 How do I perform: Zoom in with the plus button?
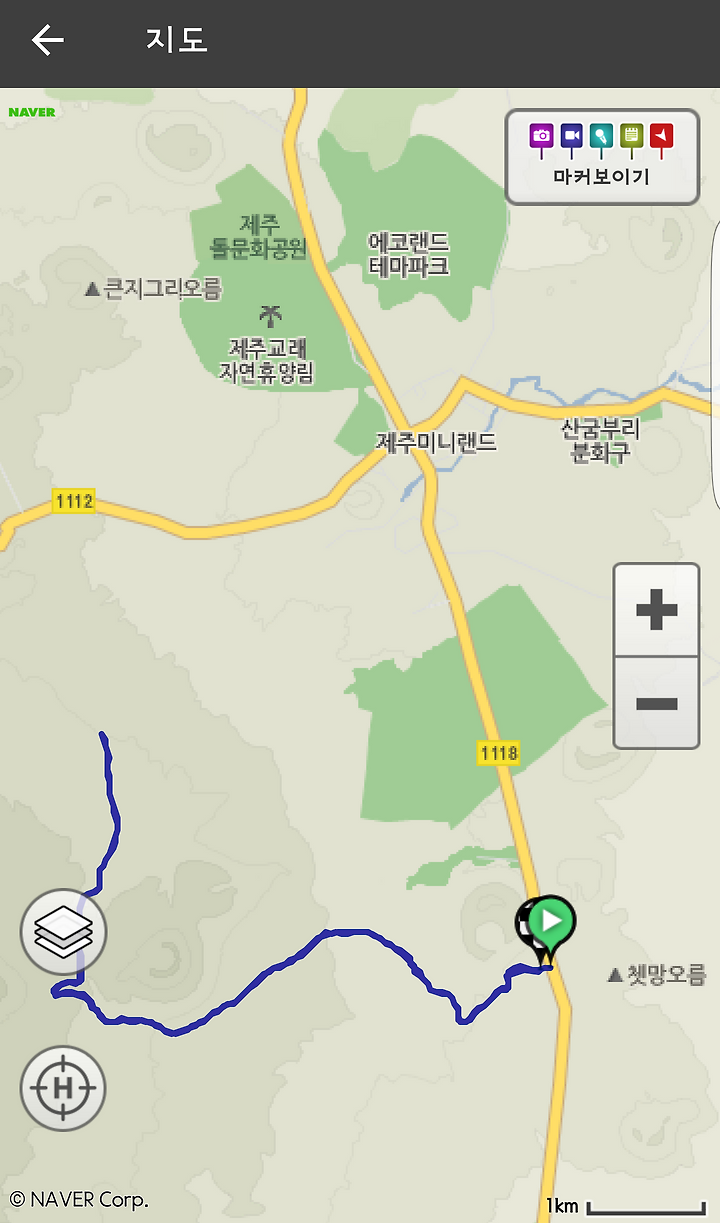pos(656,610)
